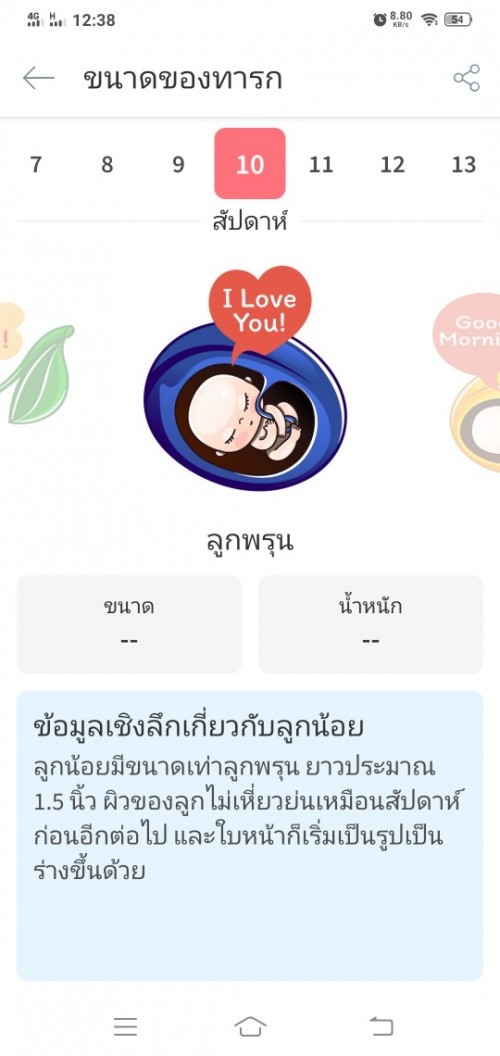This screenshot has height=1056, width=500.
Task: Tap the system home button
Action: coord(250,1026)
